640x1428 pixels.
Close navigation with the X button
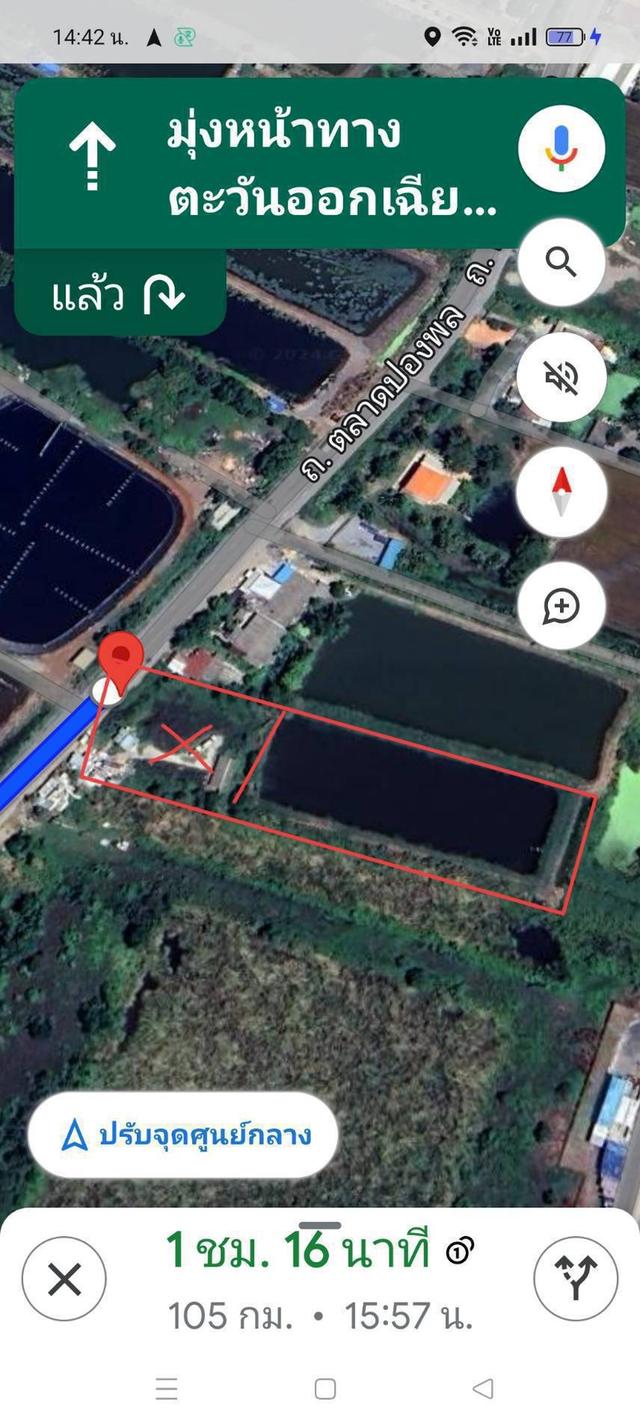pyautogui.click(x=64, y=1279)
